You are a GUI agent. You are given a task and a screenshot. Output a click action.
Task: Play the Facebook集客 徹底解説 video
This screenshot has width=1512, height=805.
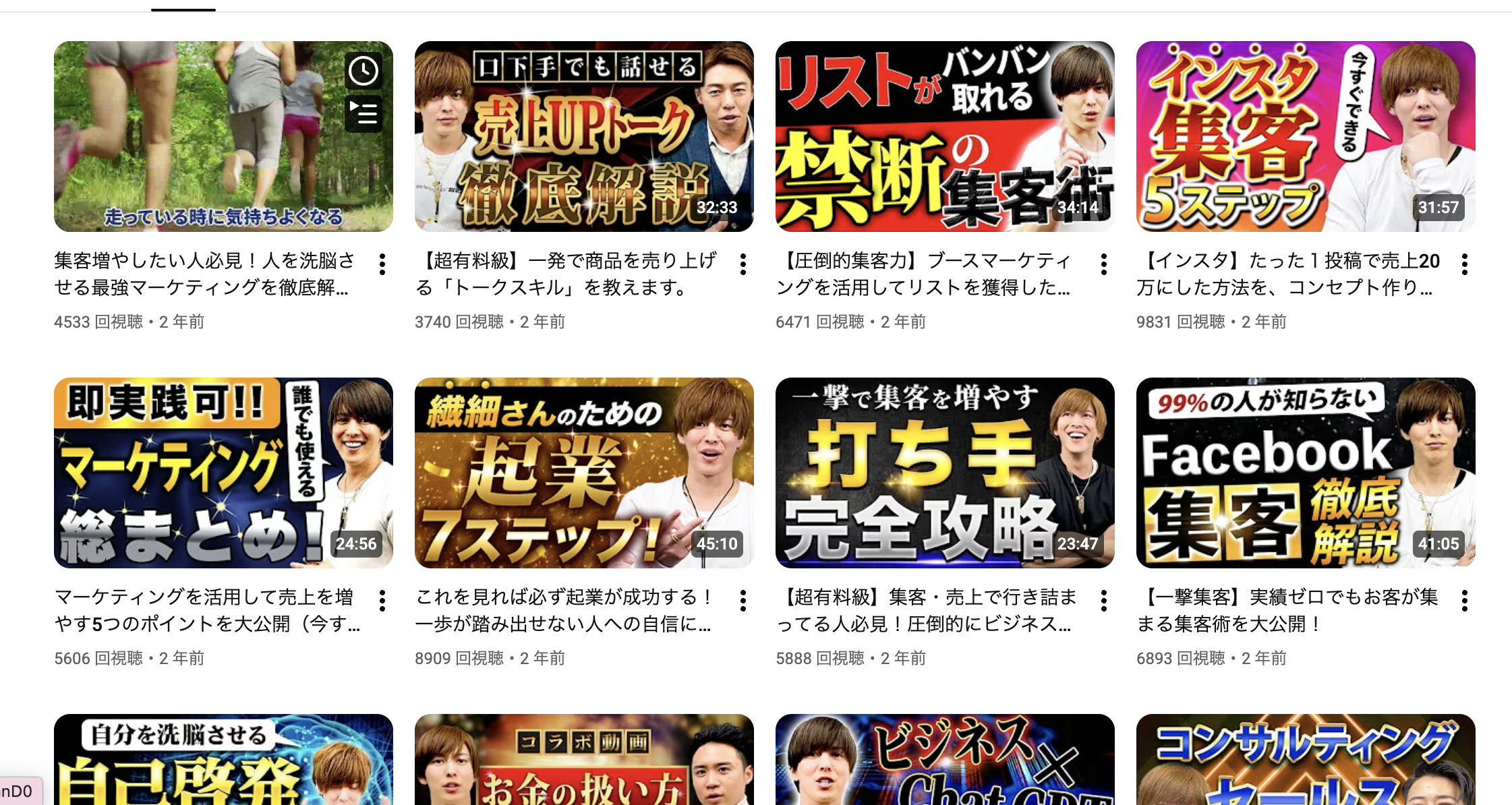tap(1305, 473)
